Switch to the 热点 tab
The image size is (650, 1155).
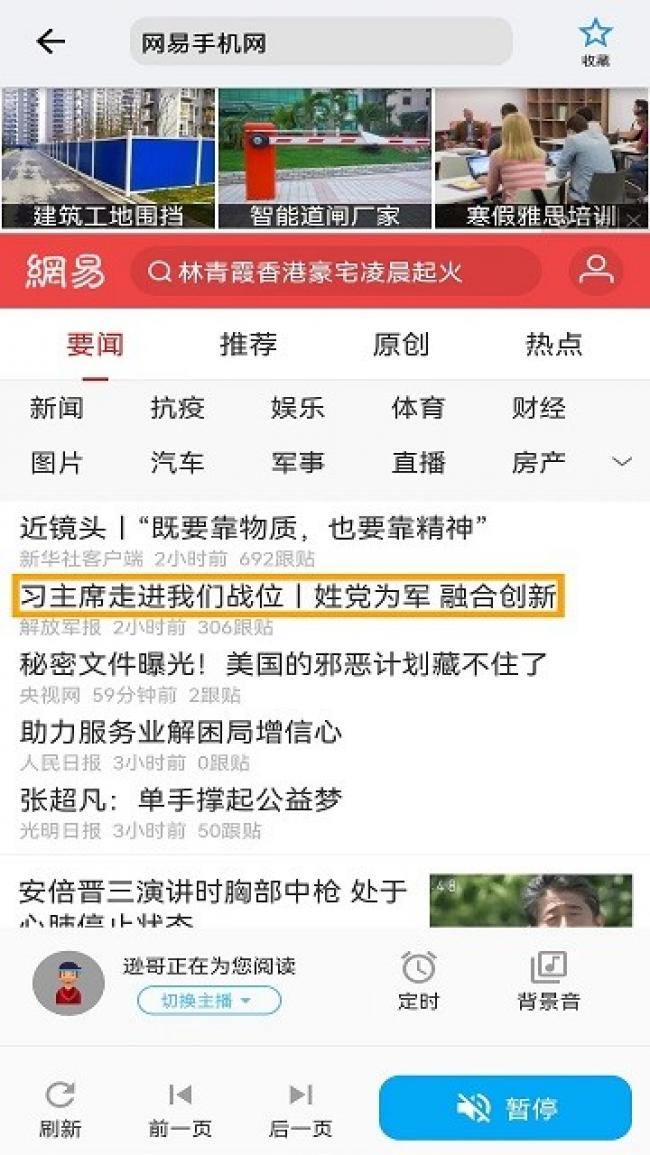[x=554, y=345]
